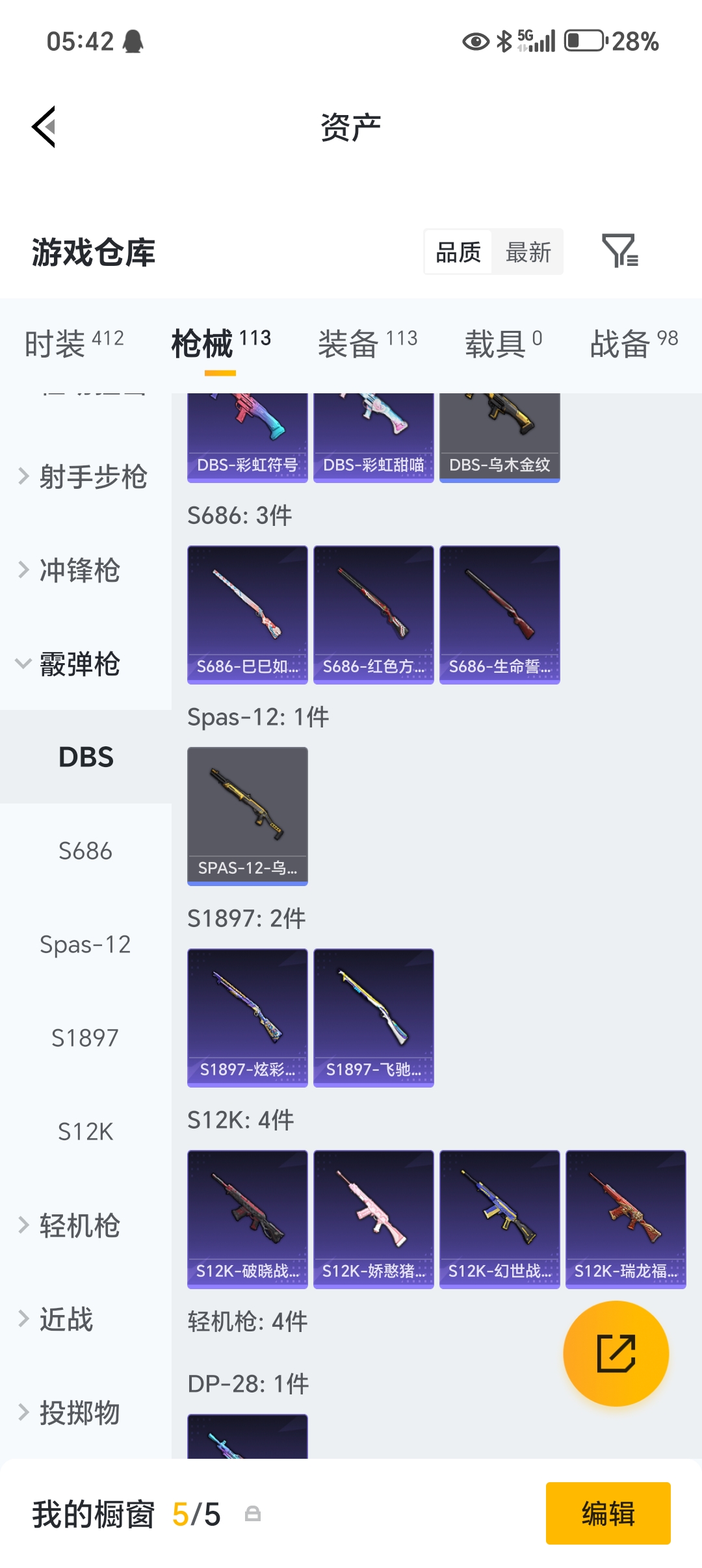702x1568 pixels.
Task: Open the S12K-破晓战 skin tile
Action: [247, 1218]
